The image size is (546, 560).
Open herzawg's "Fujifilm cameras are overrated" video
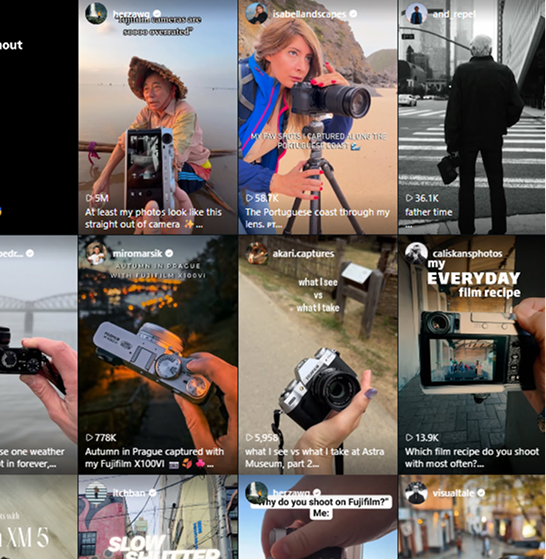click(158, 117)
